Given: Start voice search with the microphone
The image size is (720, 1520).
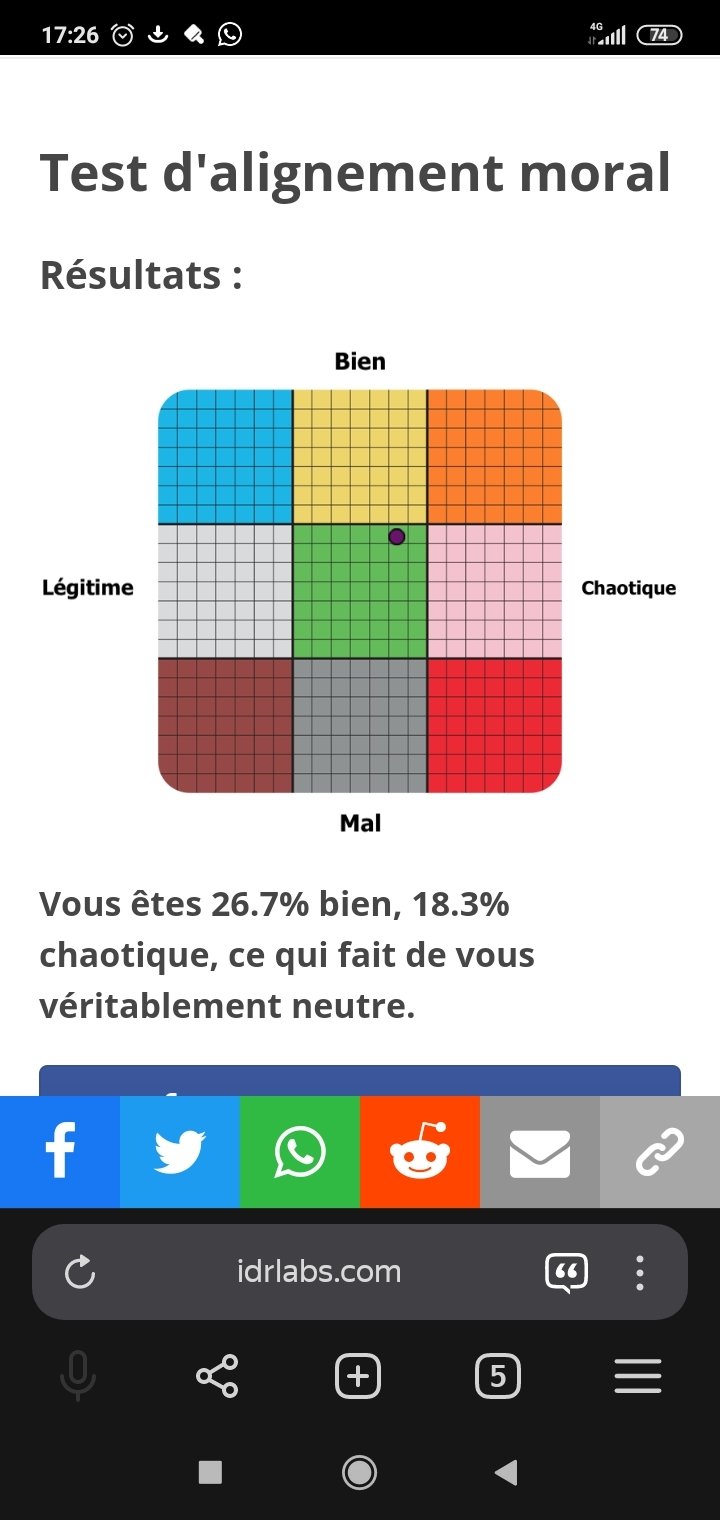Looking at the screenshot, I should coord(78,1377).
